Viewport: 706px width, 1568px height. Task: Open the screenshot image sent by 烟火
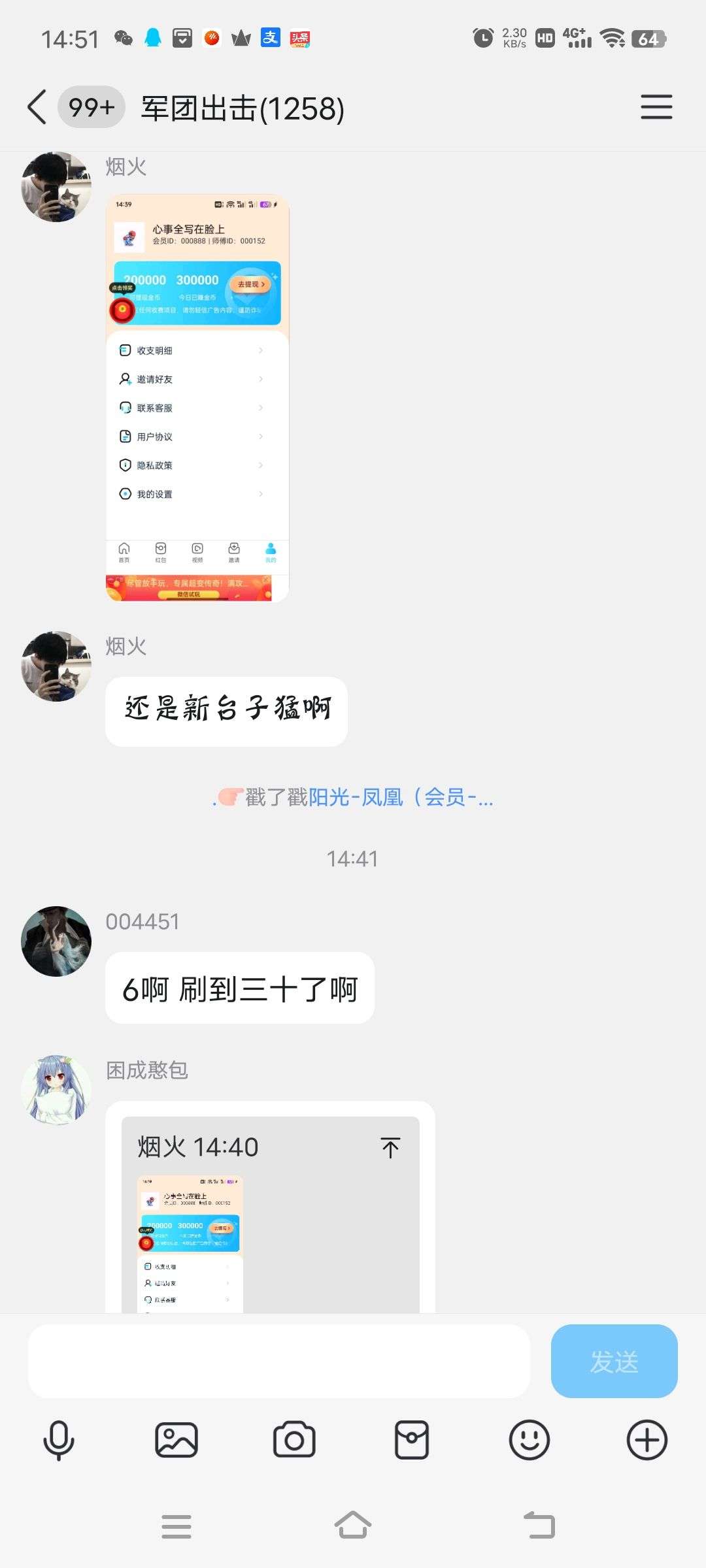click(x=197, y=398)
